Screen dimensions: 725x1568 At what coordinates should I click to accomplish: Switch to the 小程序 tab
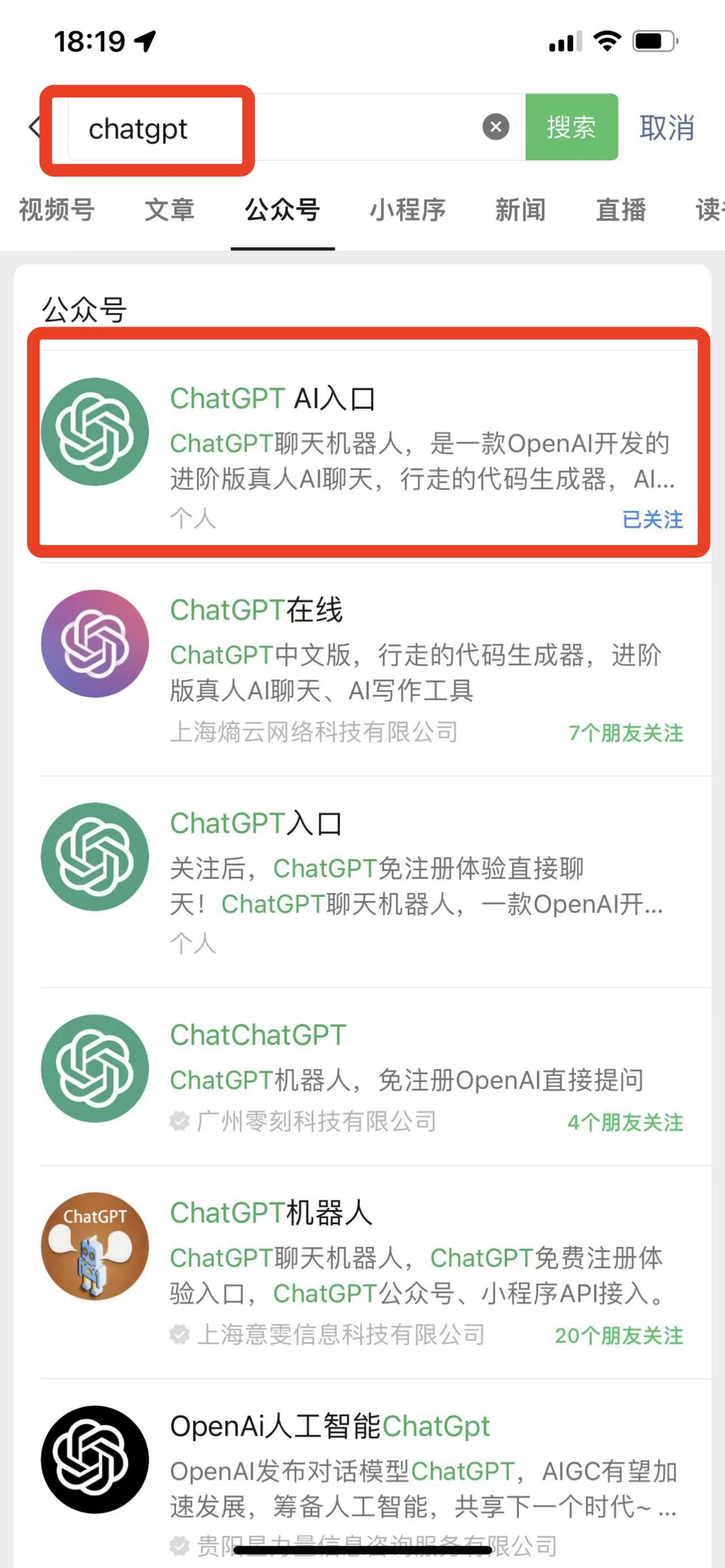(x=407, y=210)
